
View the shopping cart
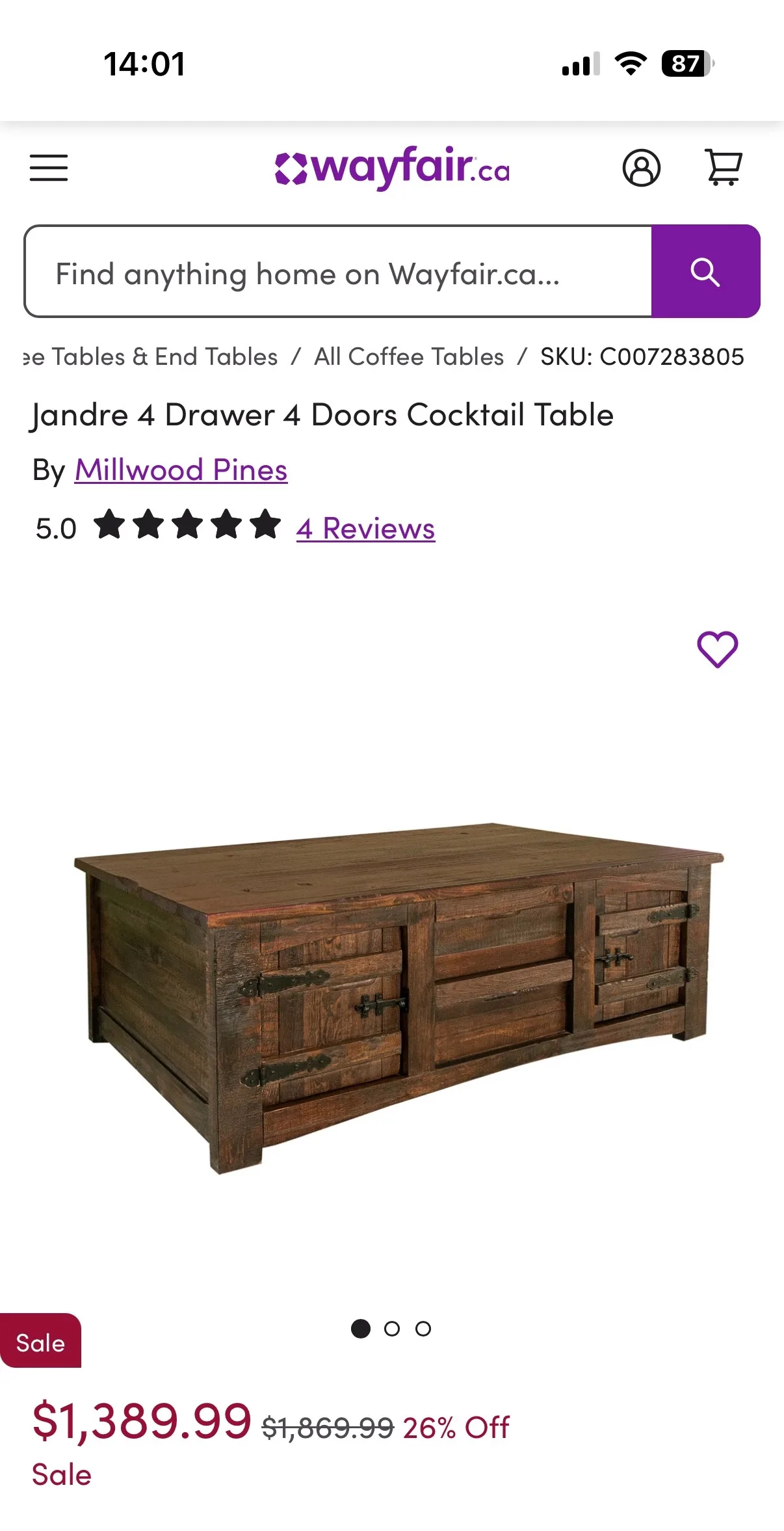[x=724, y=168]
